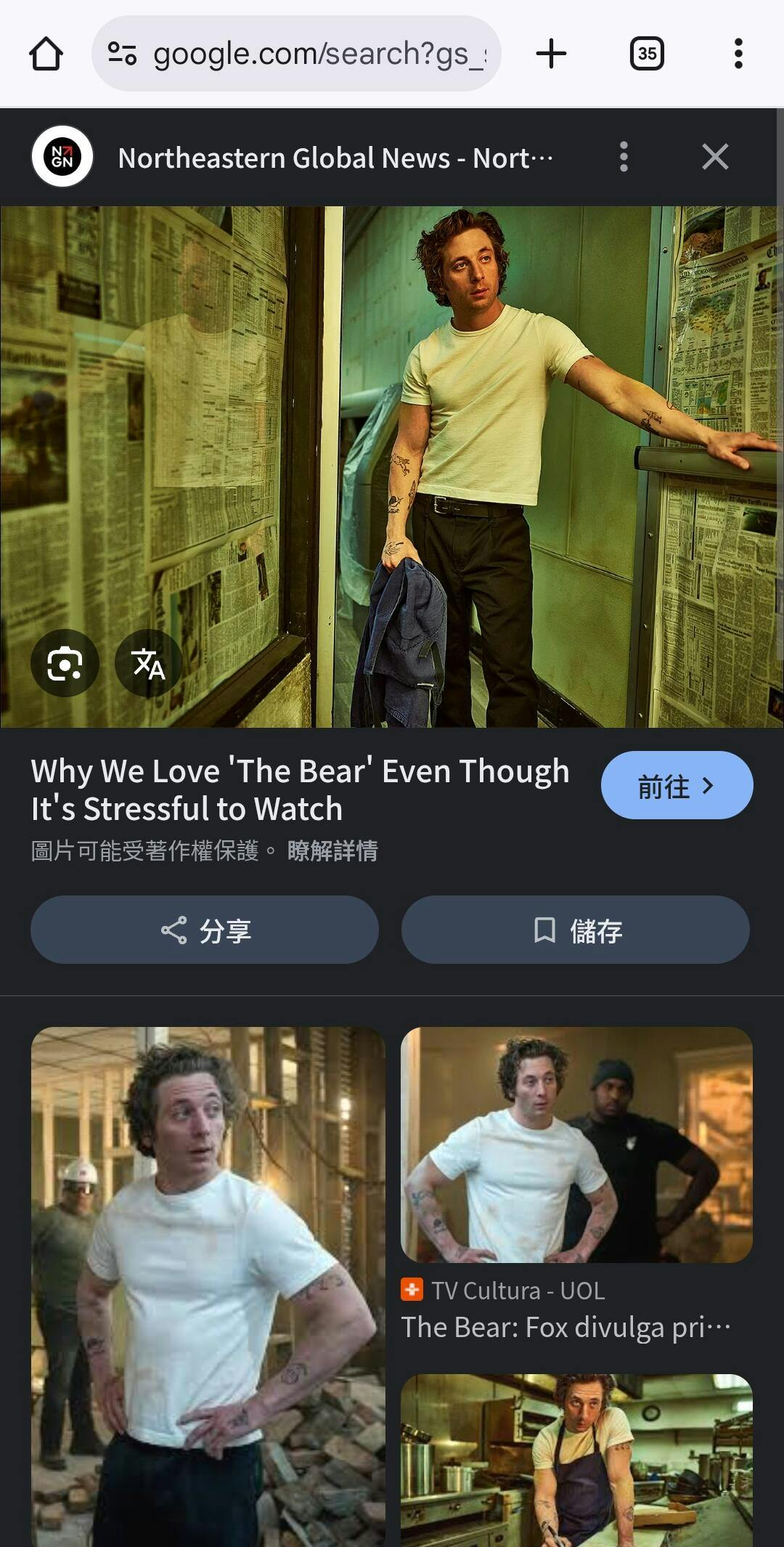Open the related image with construction worker behind

[x=208, y=1286]
